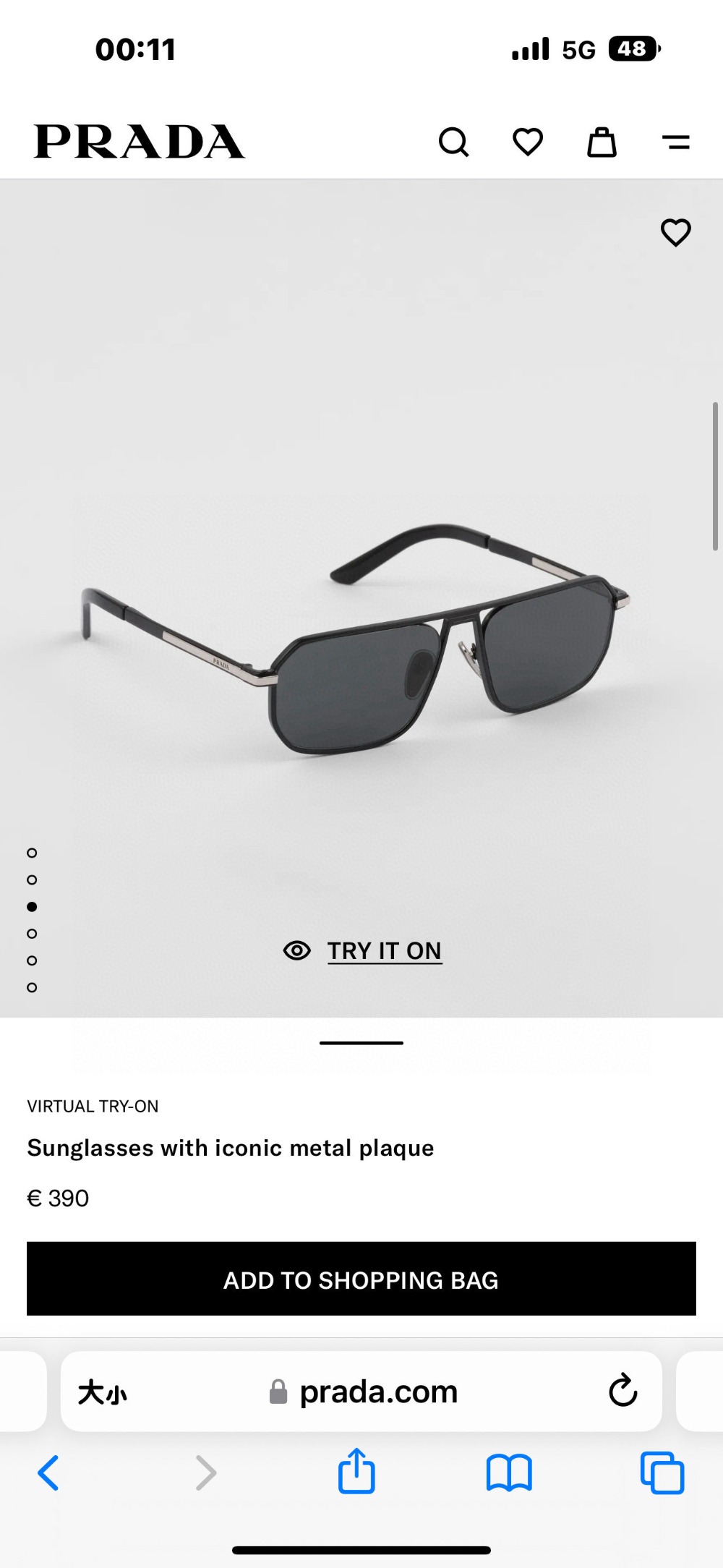Image resolution: width=723 pixels, height=1568 pixels.
Task: Open the page size settings button
Action: tap(103, 1392)
